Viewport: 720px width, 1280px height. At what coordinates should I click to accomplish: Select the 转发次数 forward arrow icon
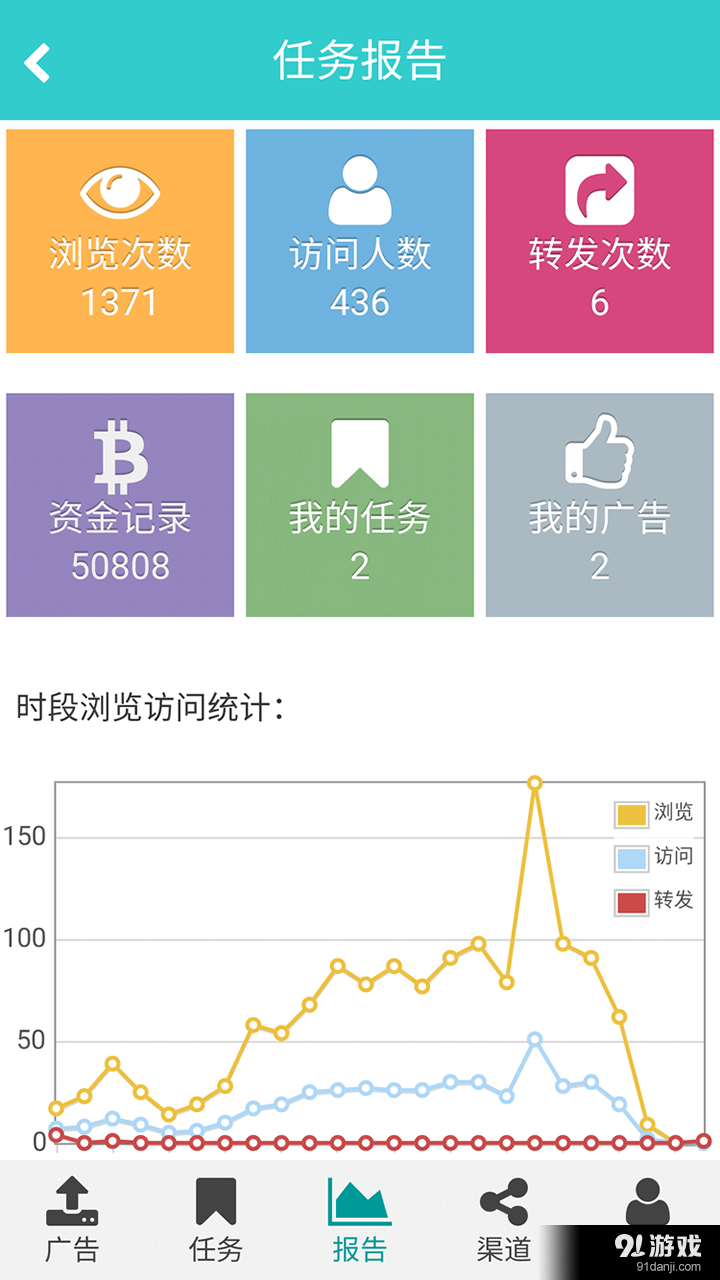point(599,188)
